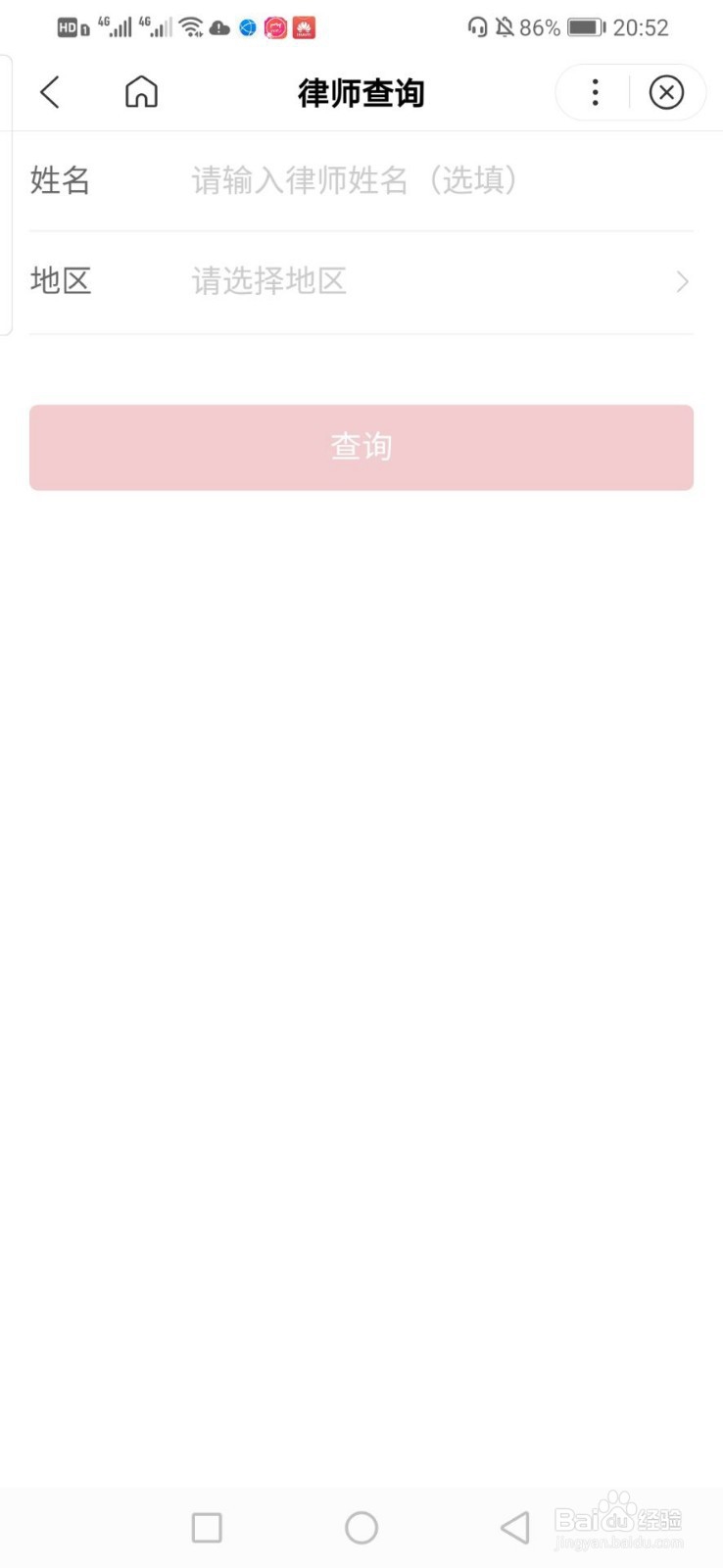The image size is (723, 1568).
Task: Tap the 律师查询 title text
Action: point(361,91)
